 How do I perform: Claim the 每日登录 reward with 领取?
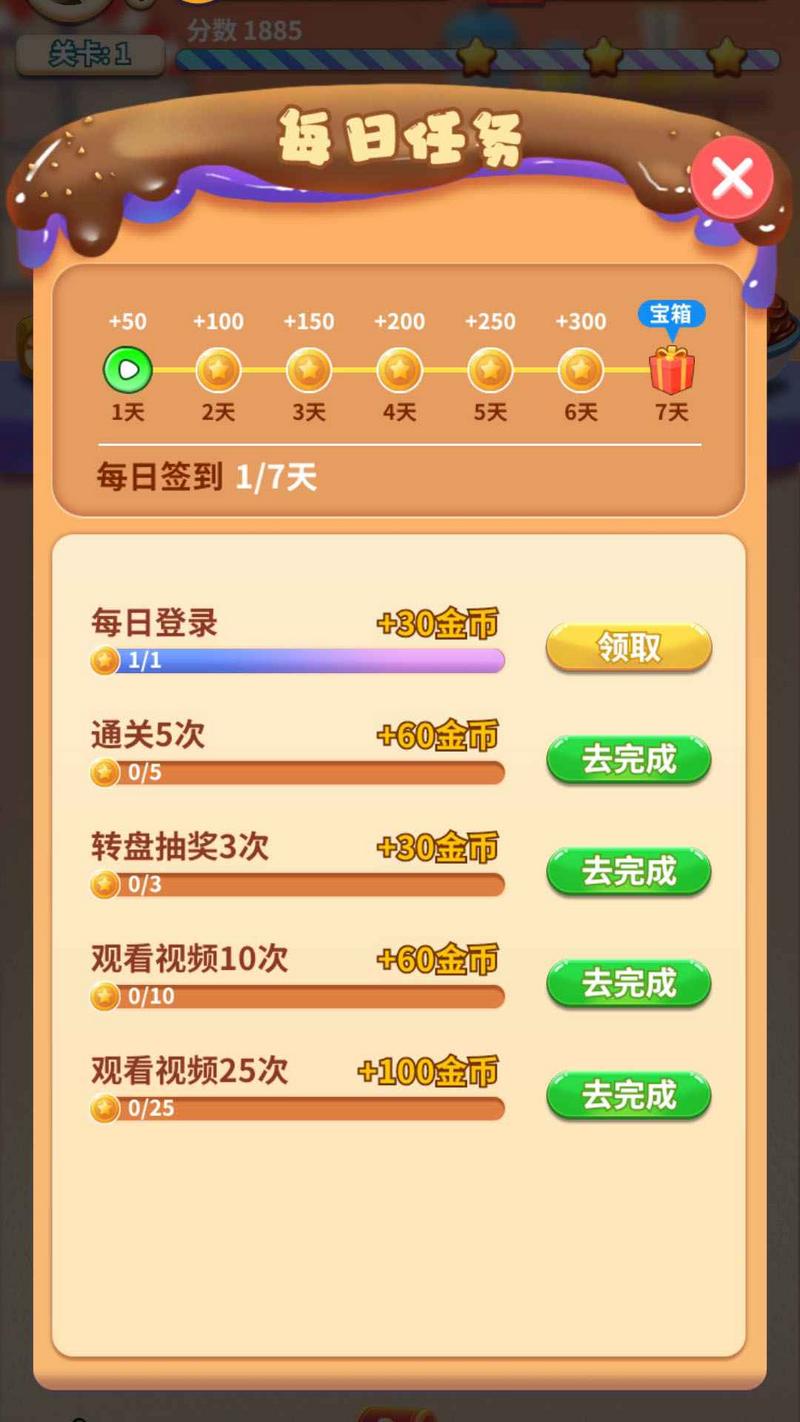(x=628, y=648)
